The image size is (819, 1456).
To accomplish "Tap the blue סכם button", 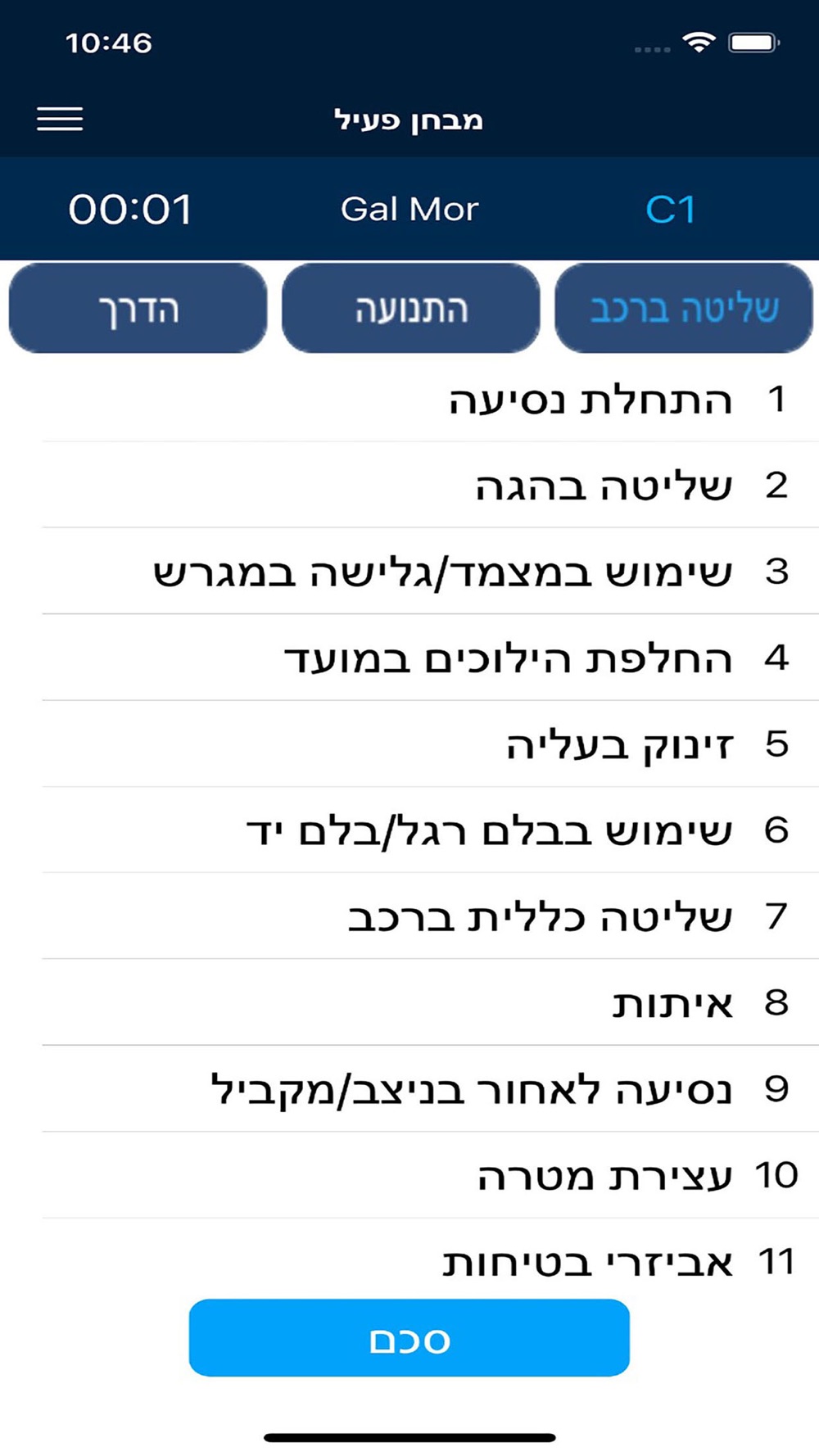I will 409,1337.
